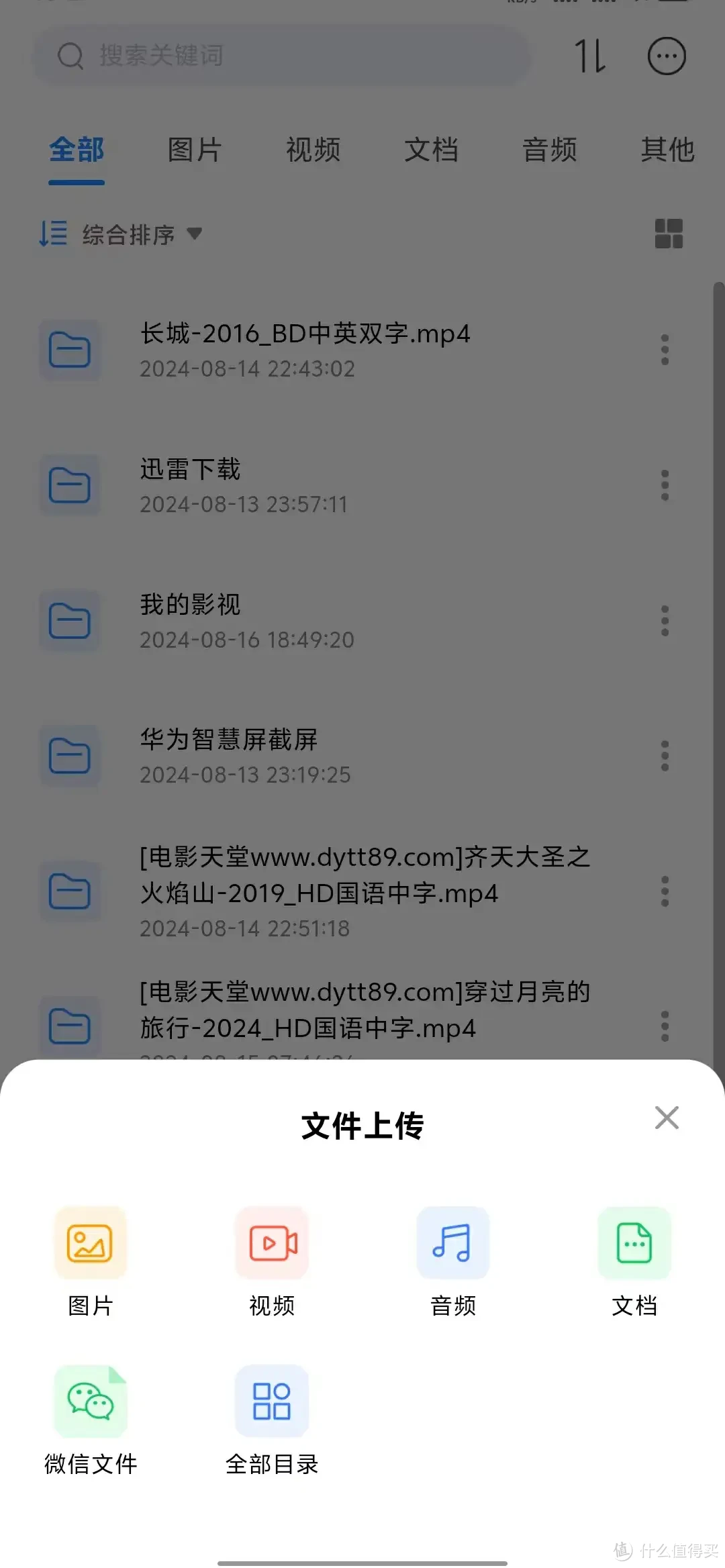Select the 音频 upload option icon
The image size is (725, 1568).
(x=453, y=1243)
